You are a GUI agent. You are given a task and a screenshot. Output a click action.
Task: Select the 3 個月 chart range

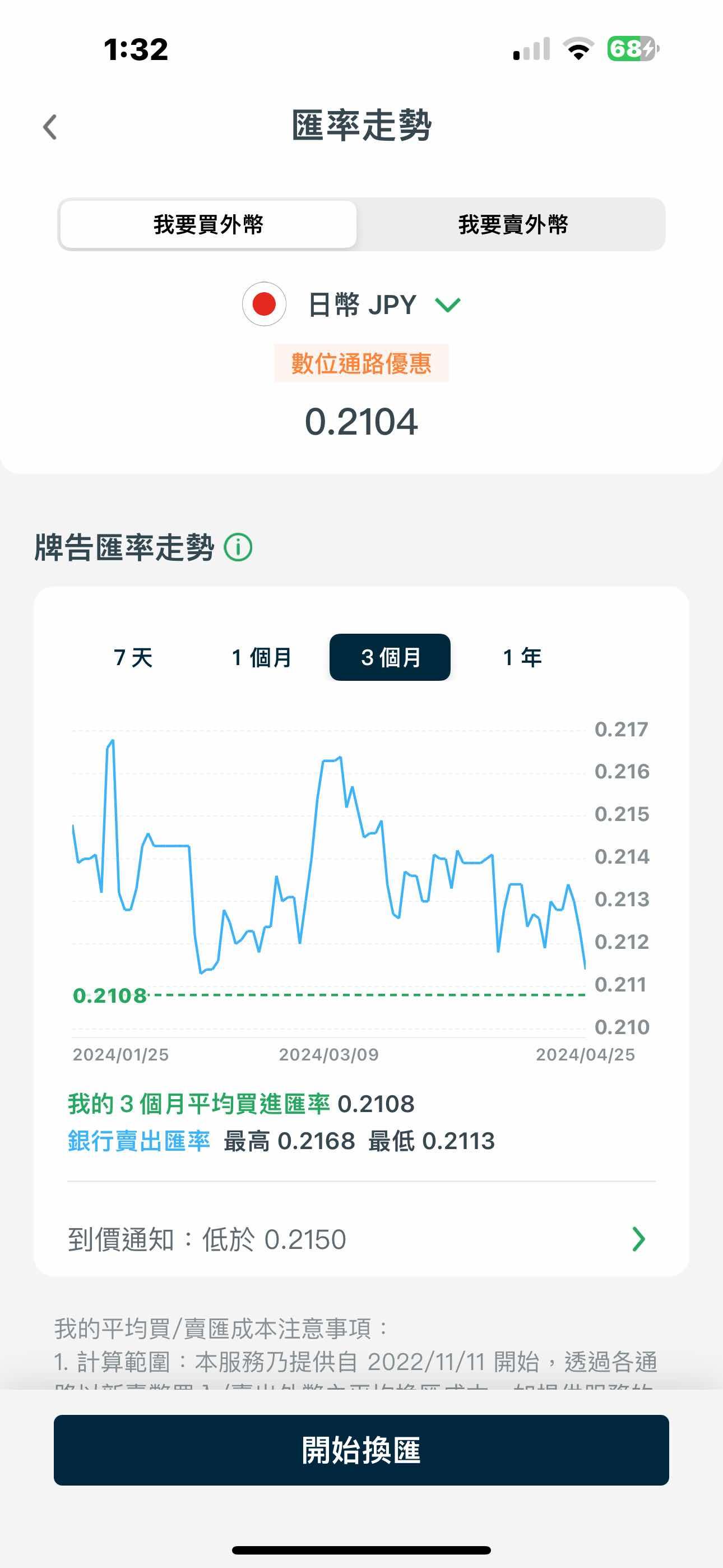click(x=390, y=657)
